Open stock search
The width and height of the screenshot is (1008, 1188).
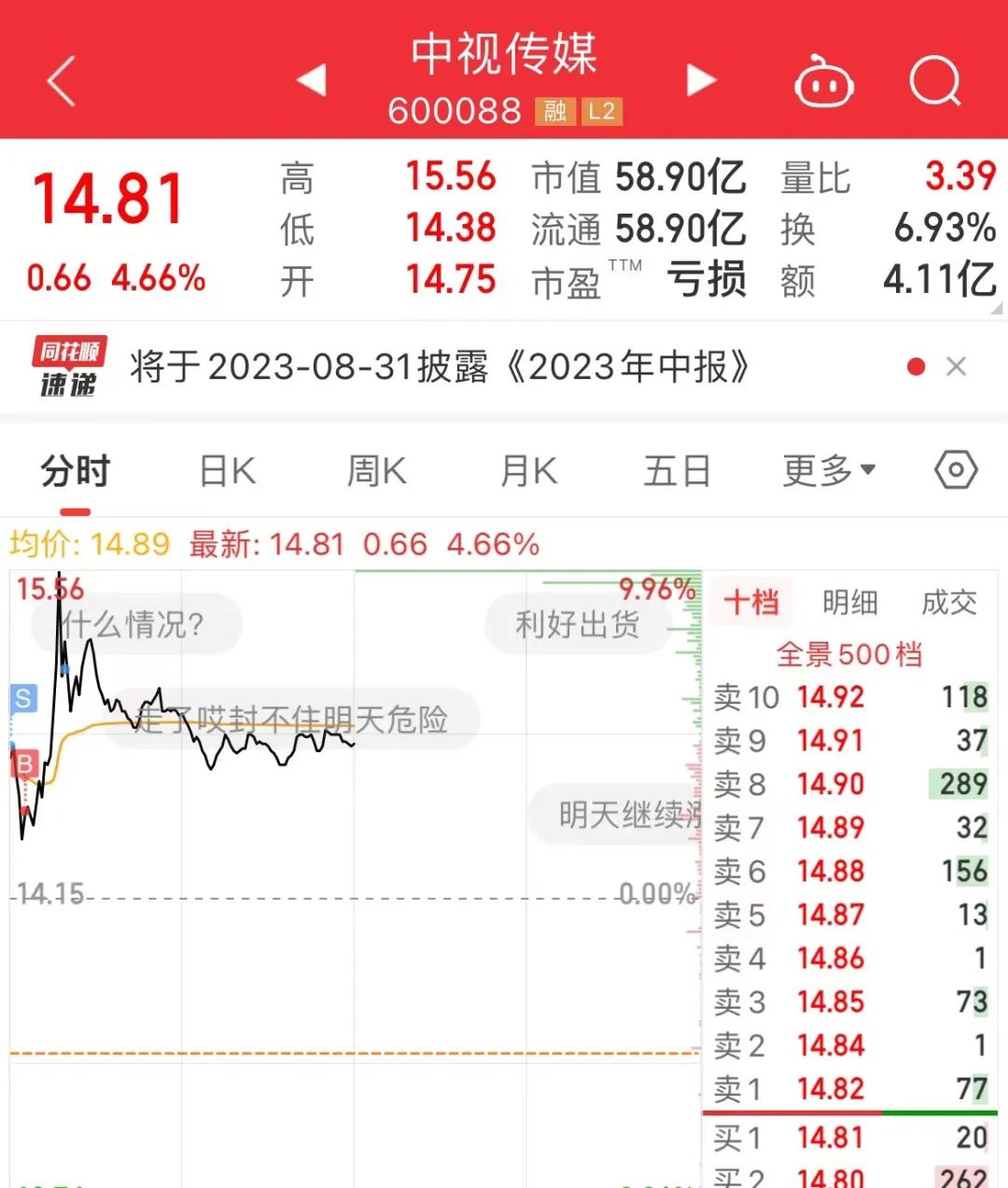(934, 82)
